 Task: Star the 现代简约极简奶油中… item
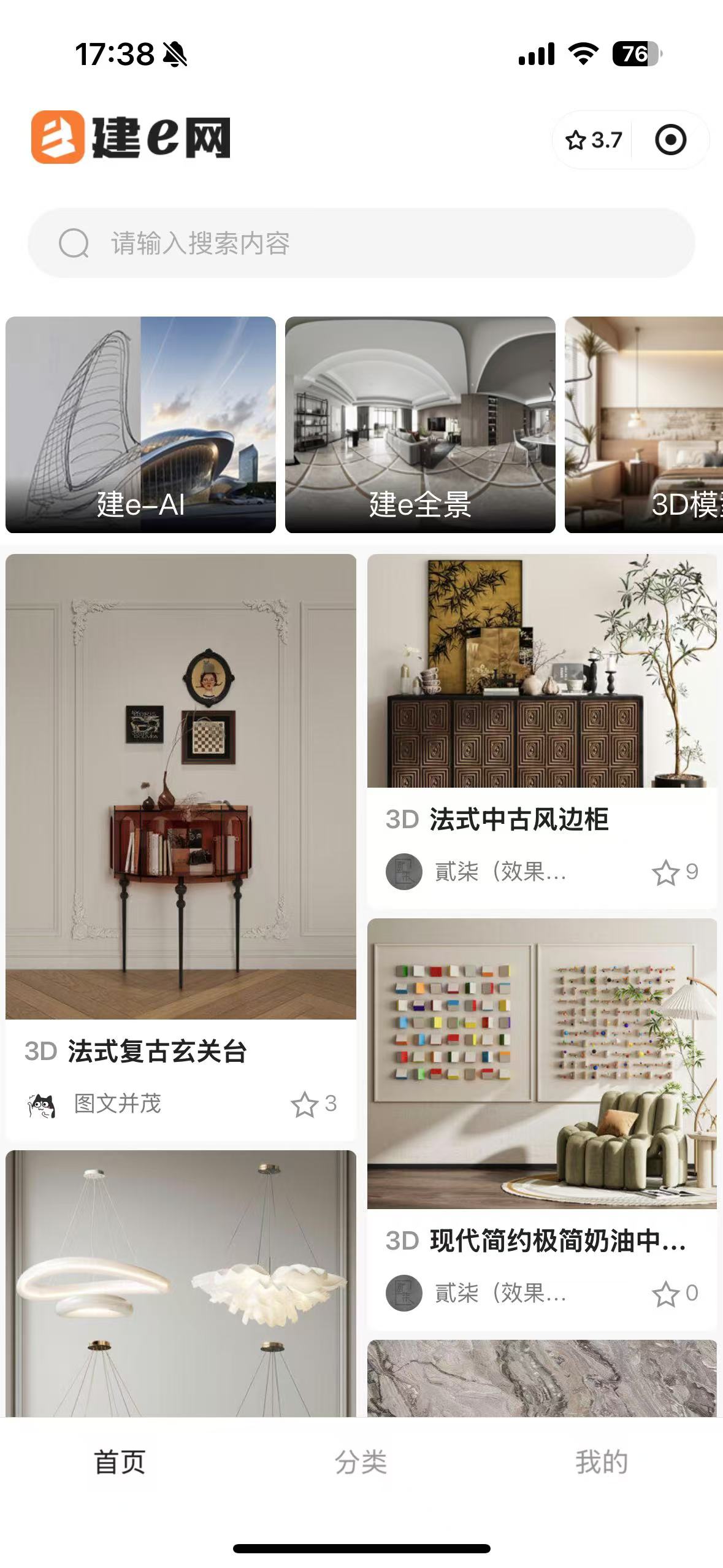pyautogui.click(x=666, y=1294)
